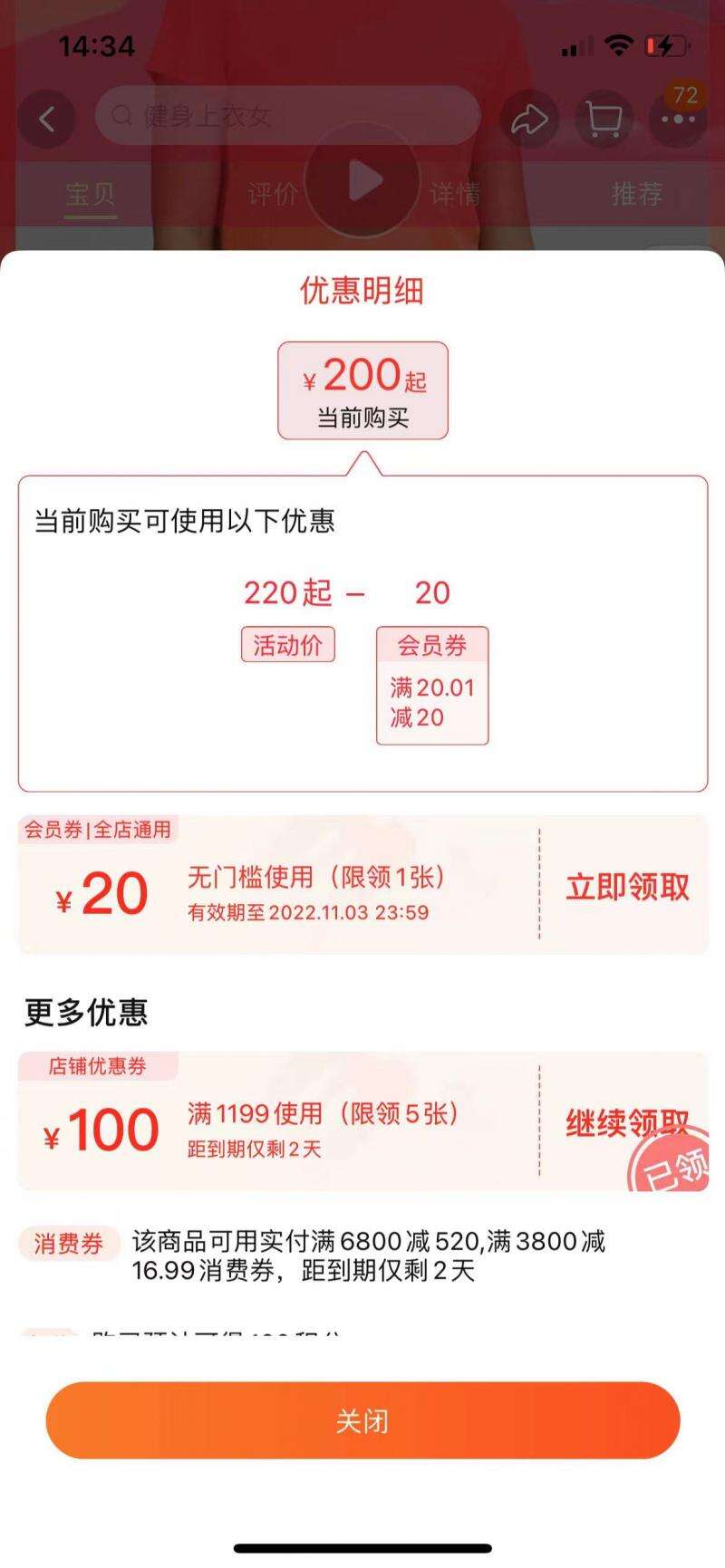Select the 宝贝 tab
Screen dimensions: 725x1568
coord(91,193)
